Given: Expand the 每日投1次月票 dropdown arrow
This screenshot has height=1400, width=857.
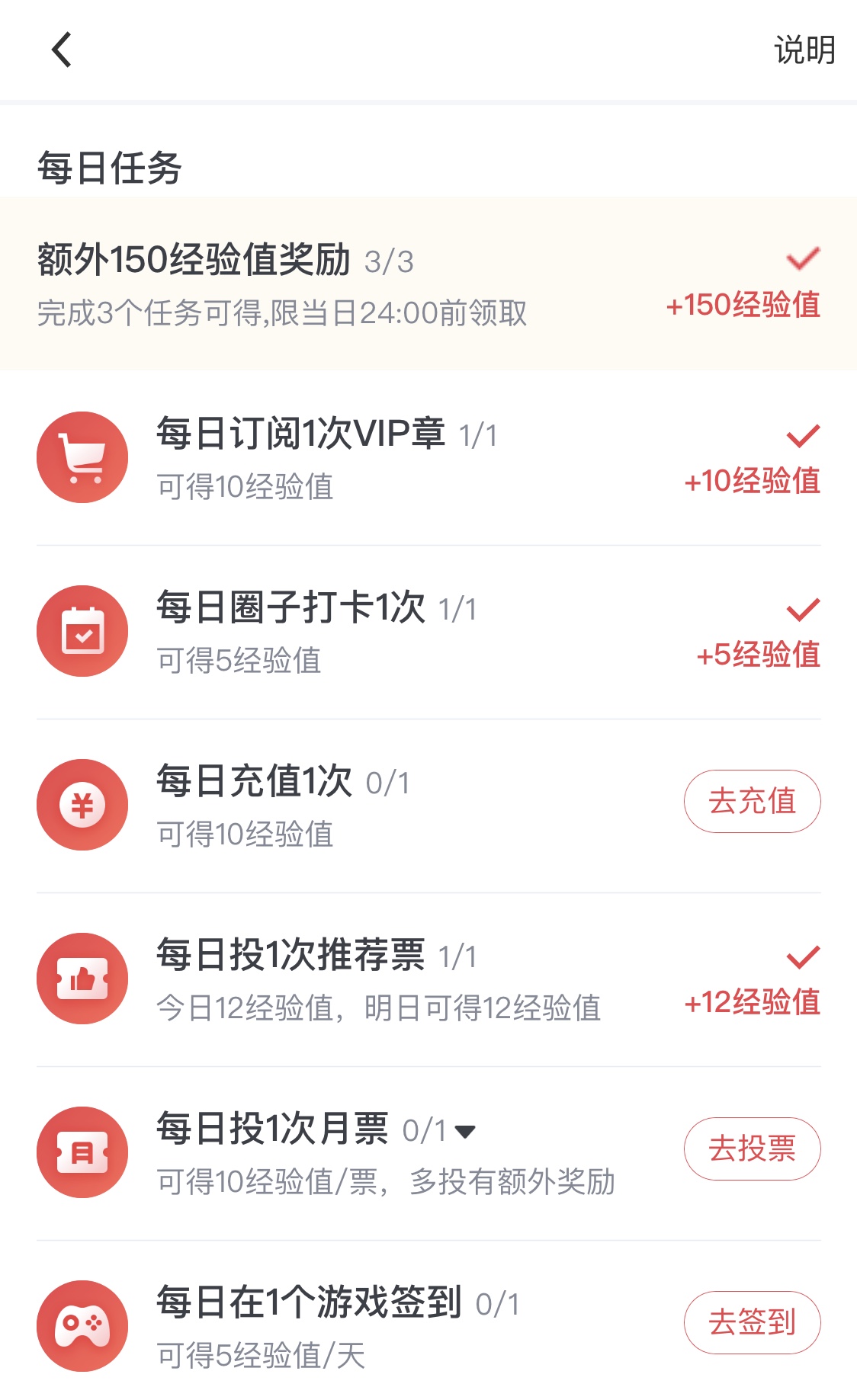Looking at the screenshot, I should (x=465, y=1132).
